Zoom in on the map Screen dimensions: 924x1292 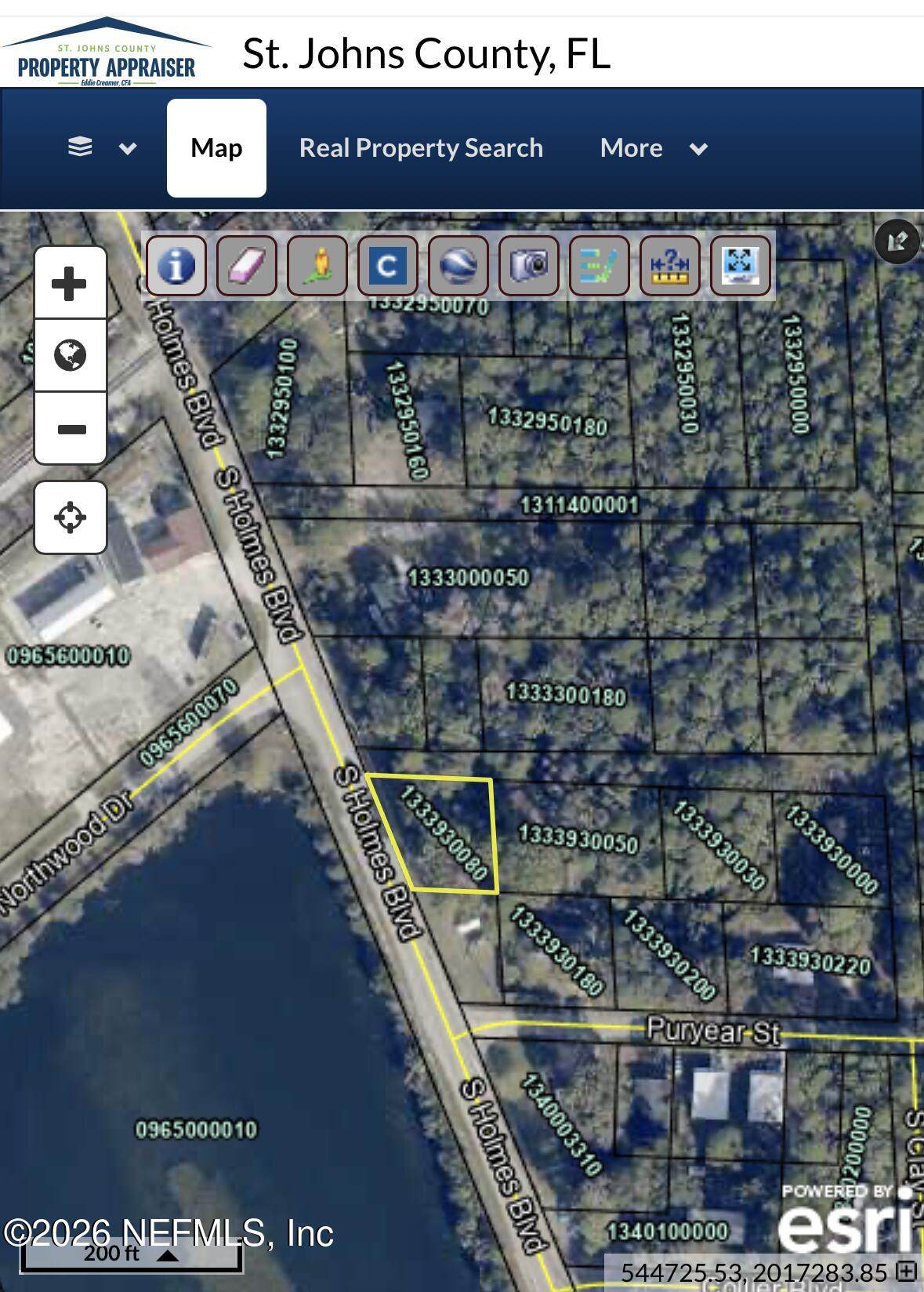click(x=71, y=283)
